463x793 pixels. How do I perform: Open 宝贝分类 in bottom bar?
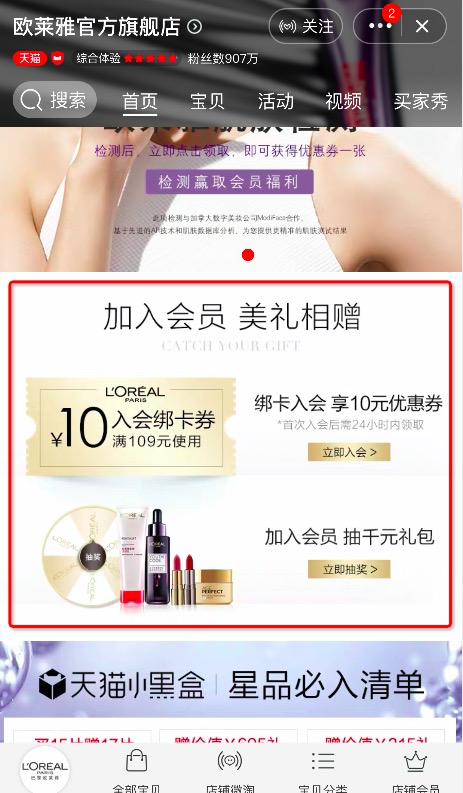(x=323, y=770)
